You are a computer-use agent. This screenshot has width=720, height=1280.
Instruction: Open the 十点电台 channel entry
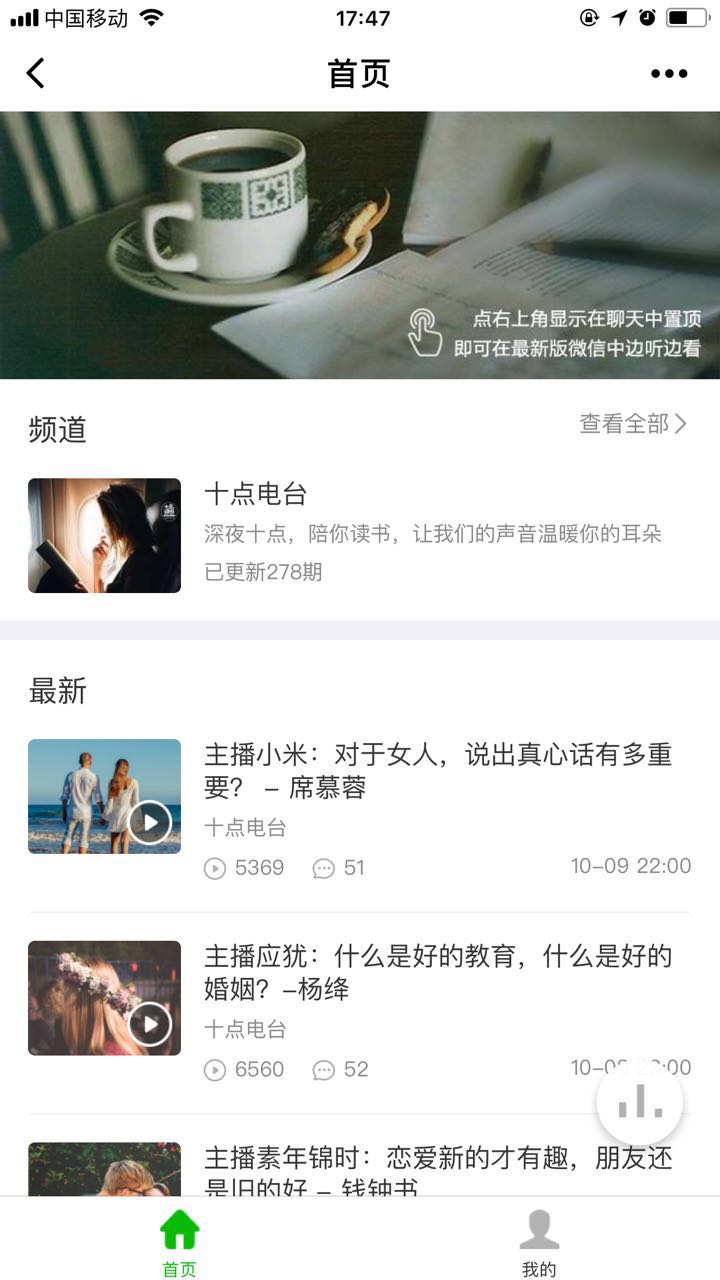360,534
